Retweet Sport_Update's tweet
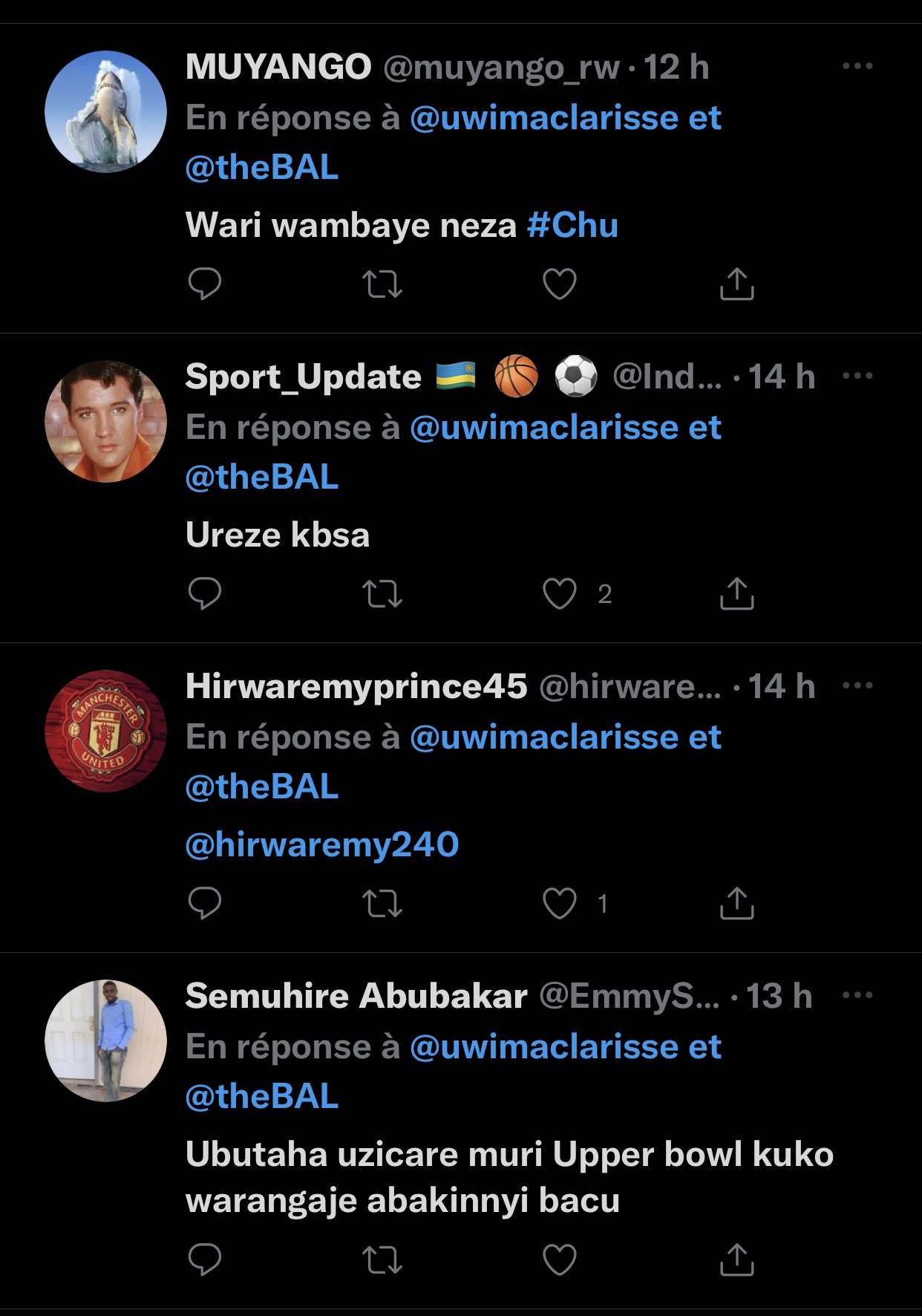Image resolution: width=922 pixels, height=1316 pixels. (382, 593)
